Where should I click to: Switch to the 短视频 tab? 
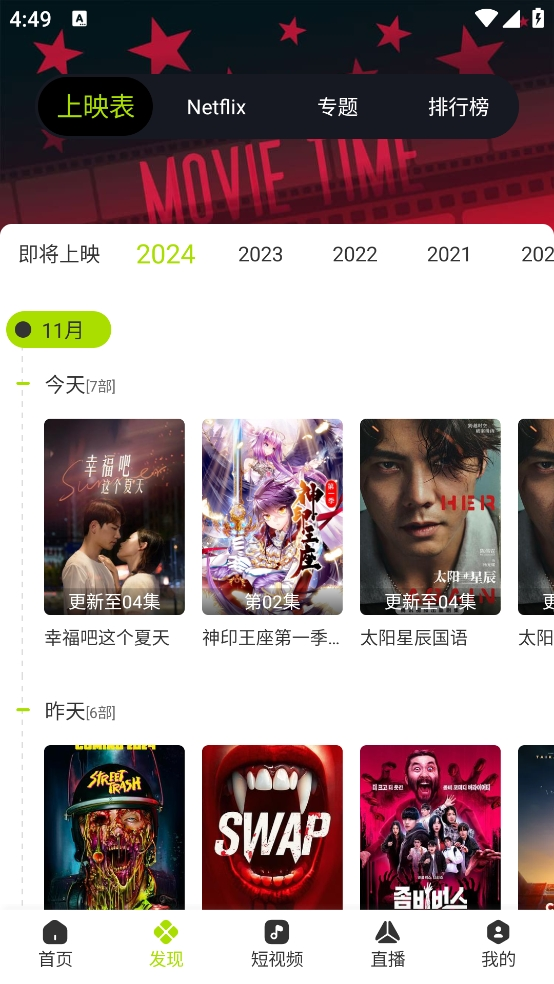(277, 944)
